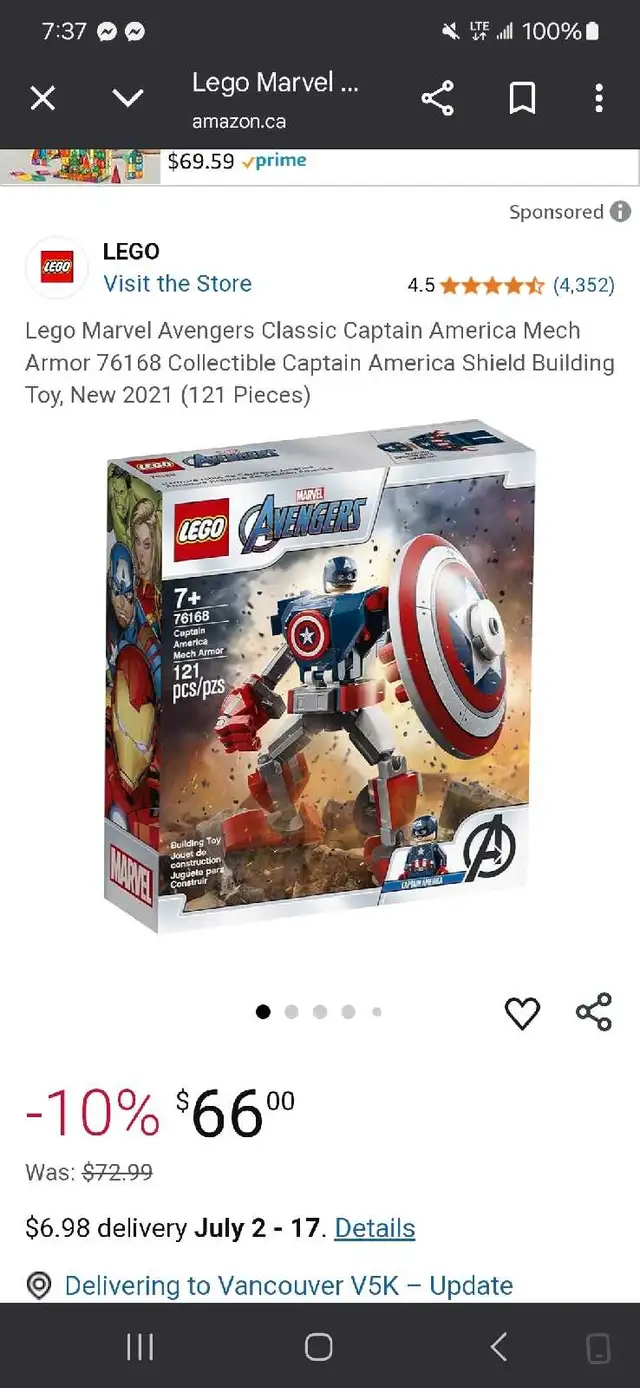Open the sponsored info icon
Viewport: 640px width, 1388px height.
[x=621, y=212]
